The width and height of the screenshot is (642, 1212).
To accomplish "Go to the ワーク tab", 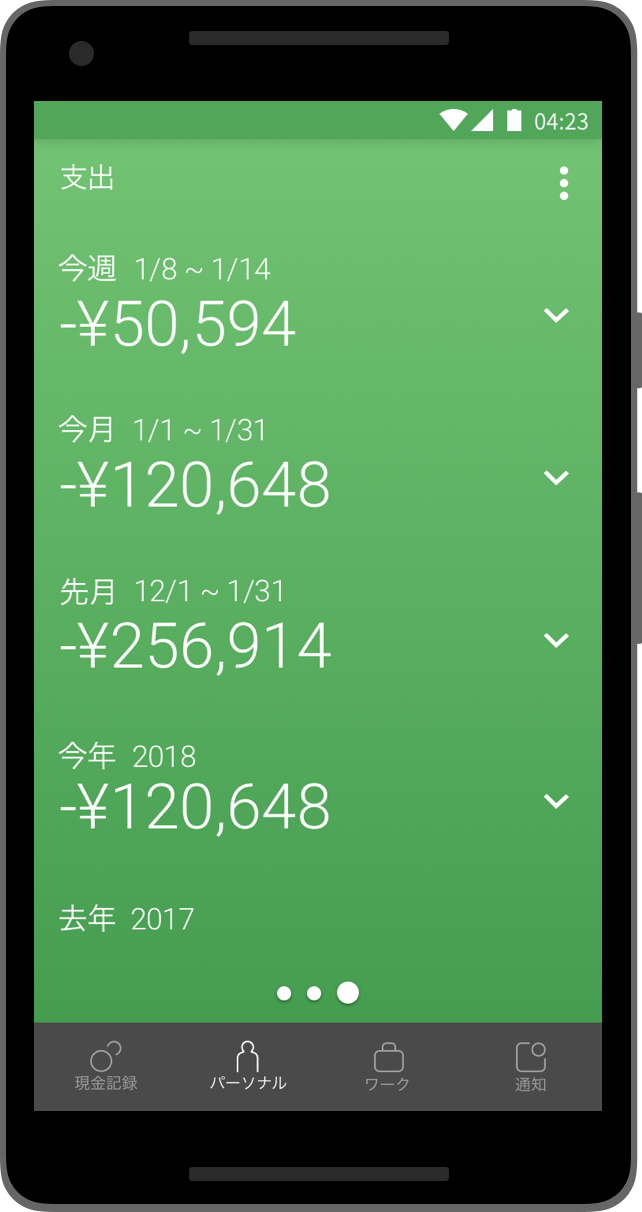I will tap(388, 1066).
